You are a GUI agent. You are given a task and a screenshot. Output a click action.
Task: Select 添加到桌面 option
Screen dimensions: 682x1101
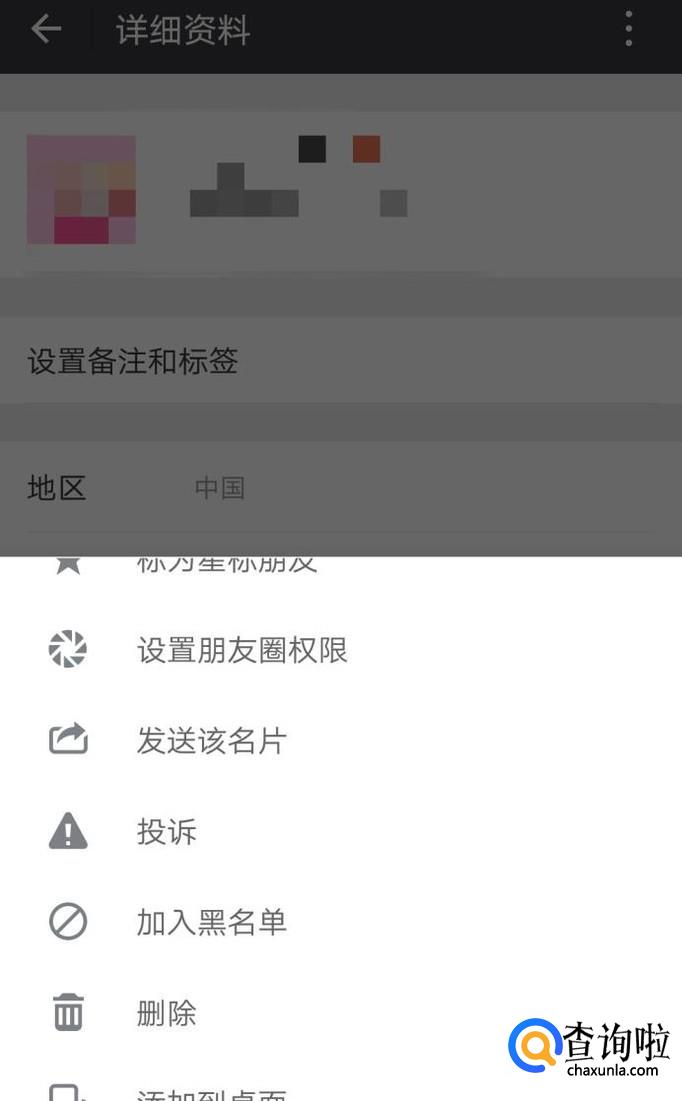point(212,1092)
